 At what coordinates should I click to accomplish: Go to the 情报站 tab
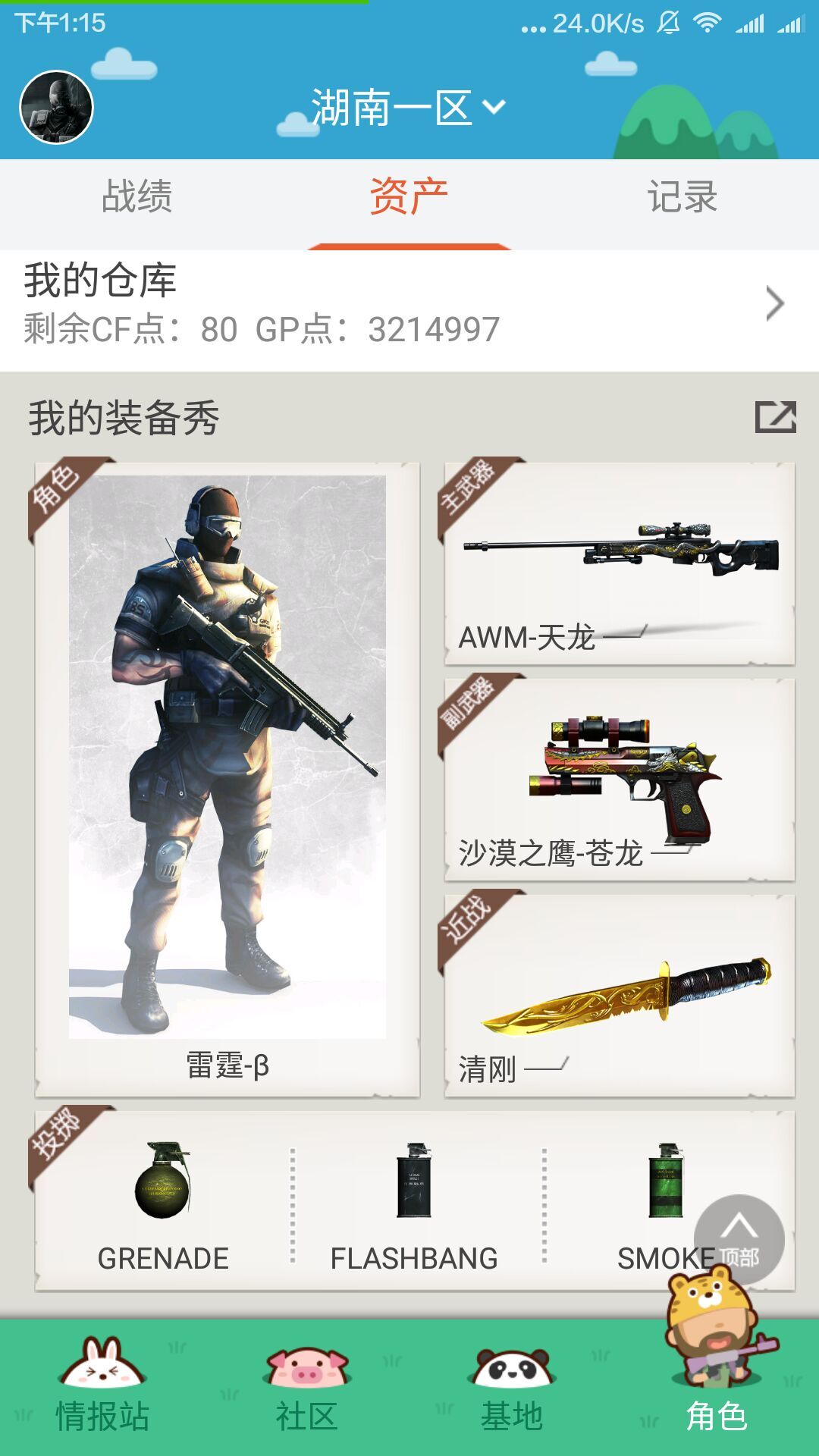click(102, 1389)
